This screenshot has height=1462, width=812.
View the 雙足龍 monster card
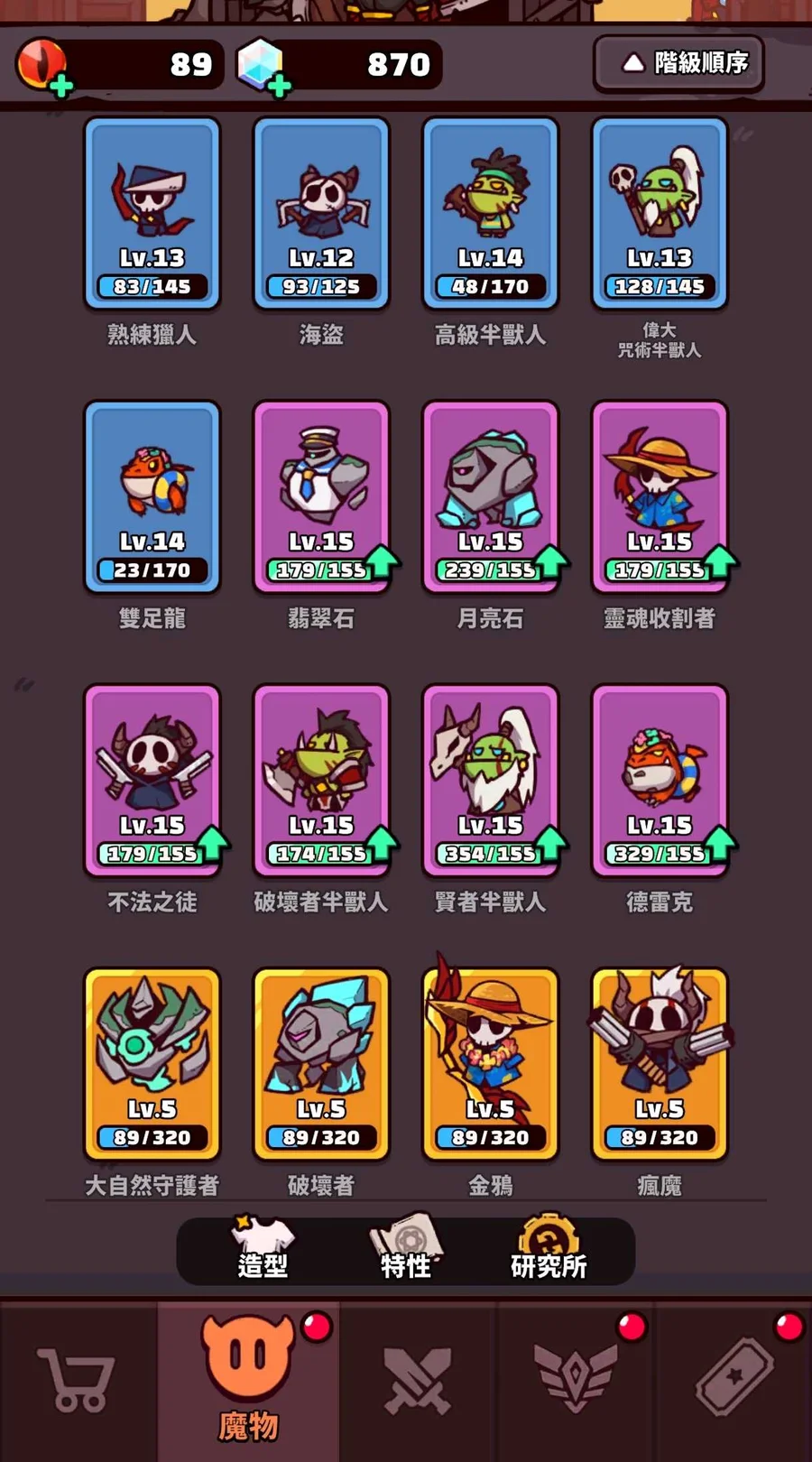(x=152, y=497)
